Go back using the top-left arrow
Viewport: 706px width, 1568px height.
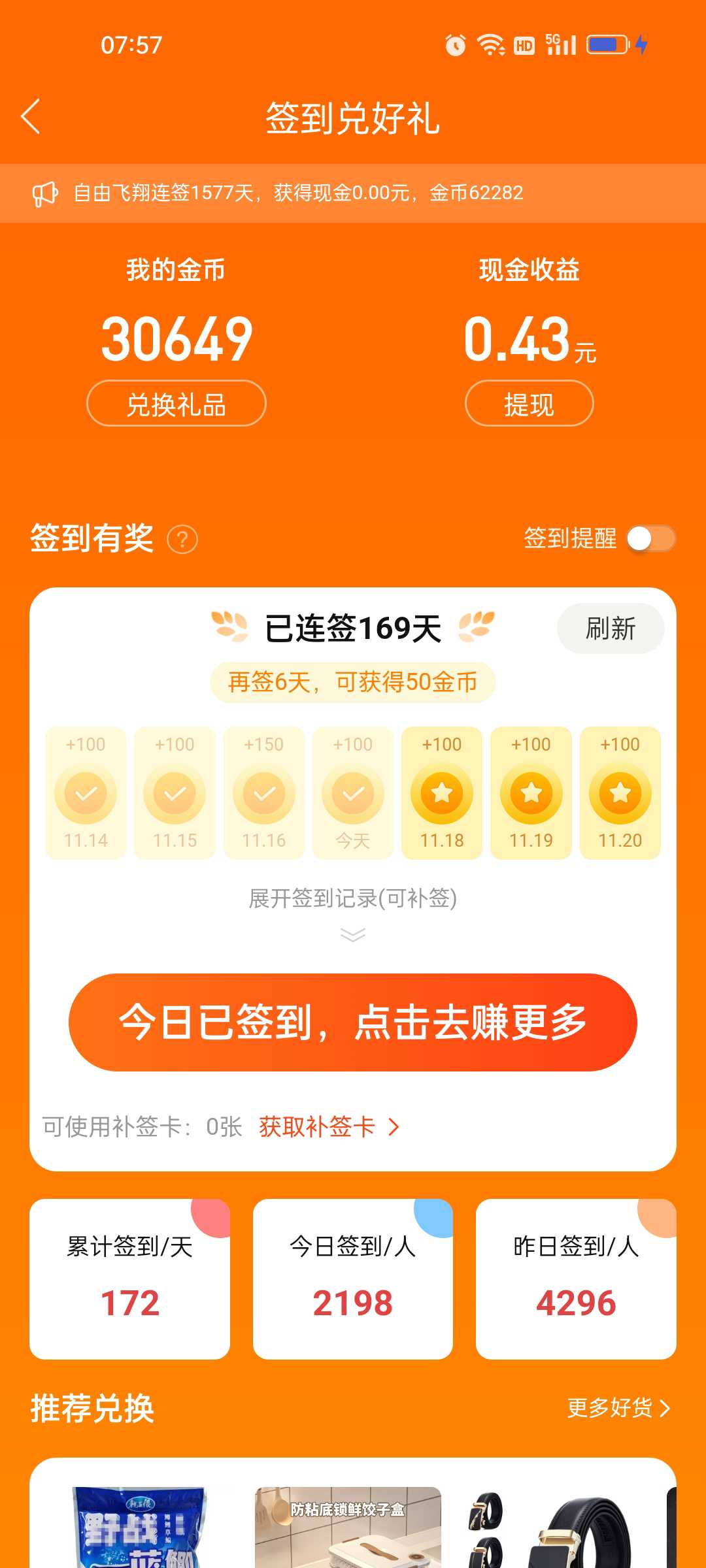31,117
